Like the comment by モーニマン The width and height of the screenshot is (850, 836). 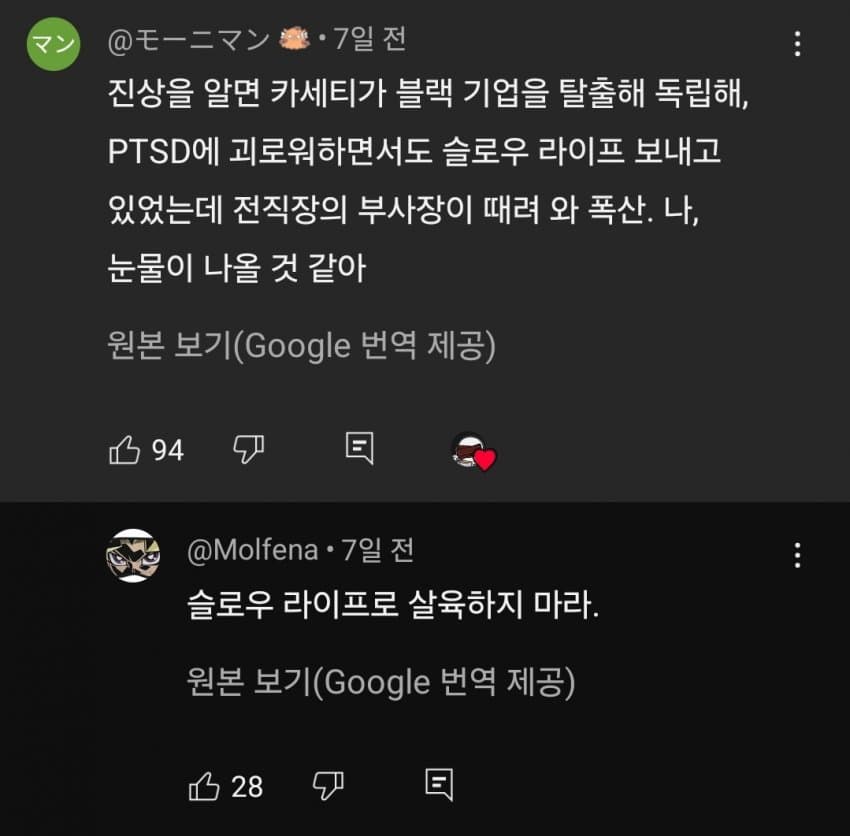(x=125, y=450)
